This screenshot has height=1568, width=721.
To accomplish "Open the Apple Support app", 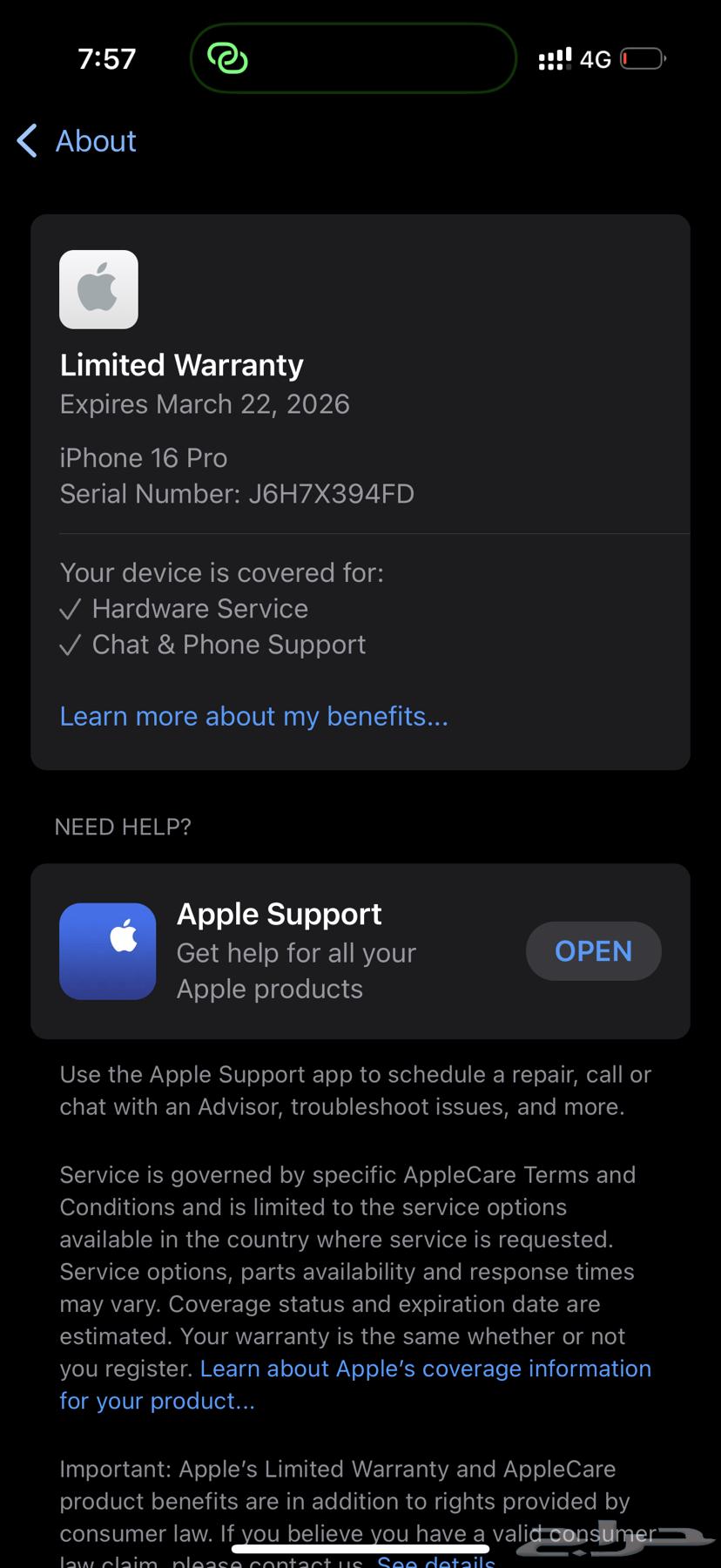I will (x=593, y=951).
